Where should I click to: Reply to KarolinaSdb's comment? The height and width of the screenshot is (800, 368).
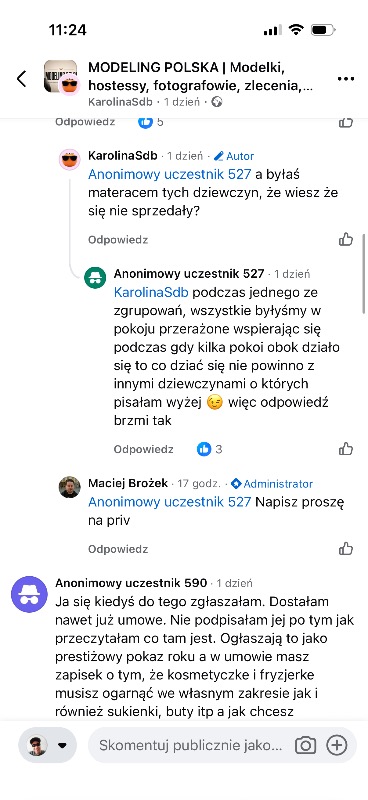(118, 240)
